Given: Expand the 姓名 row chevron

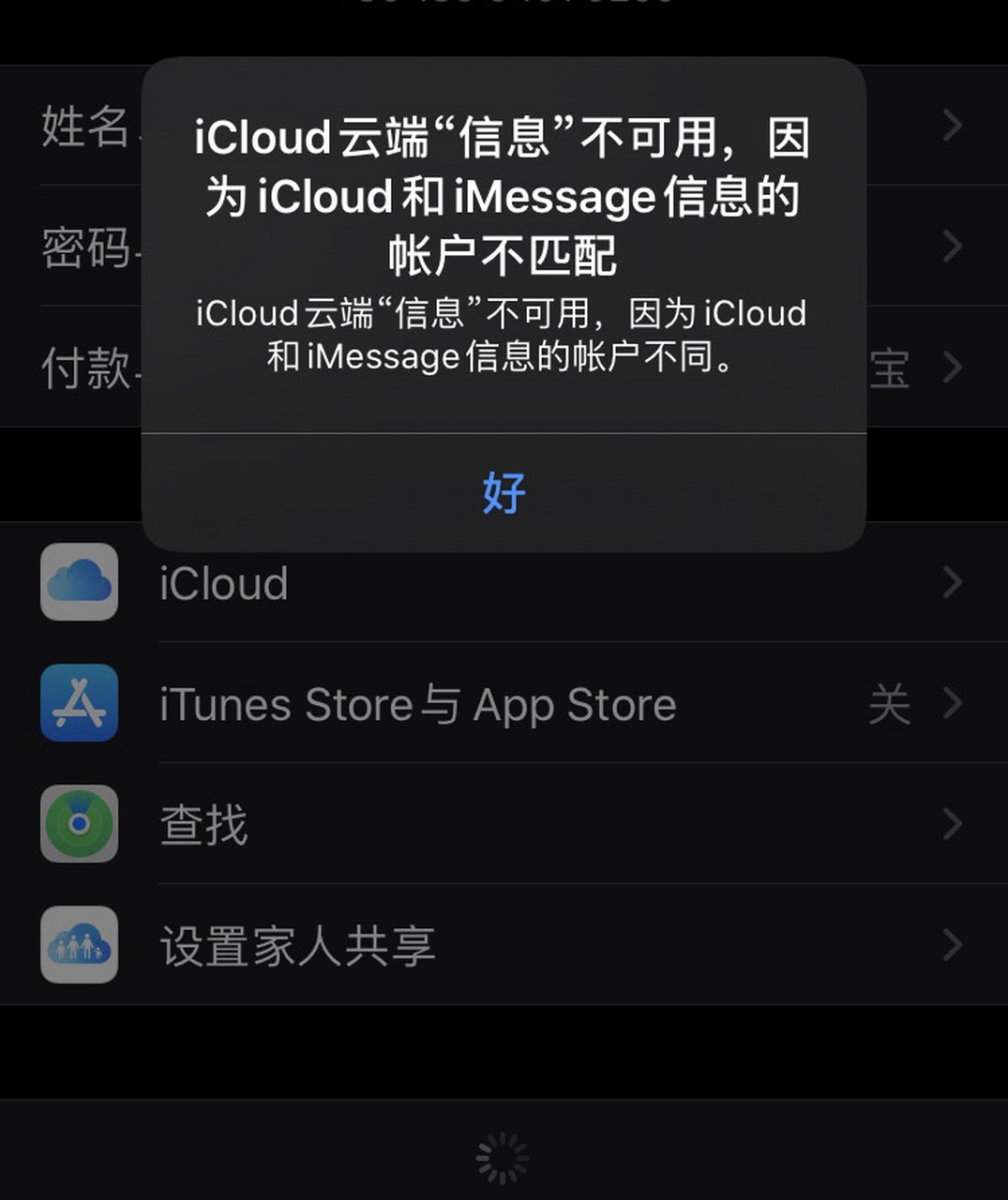Looking at the screenshot, I should pyautogui.click(x=952, y=125).
